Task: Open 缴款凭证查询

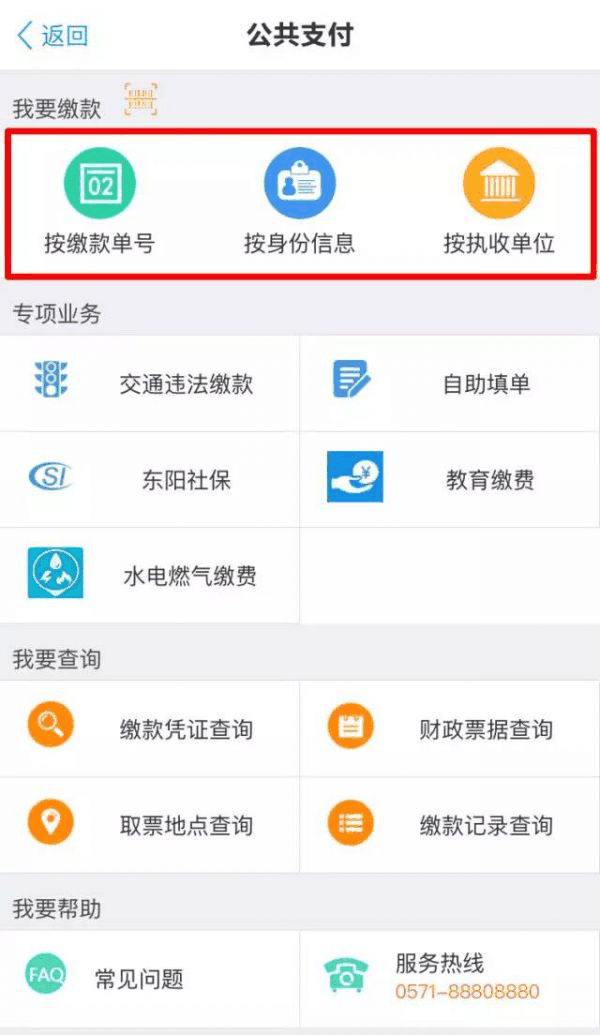Action: [x=150, y=729]
